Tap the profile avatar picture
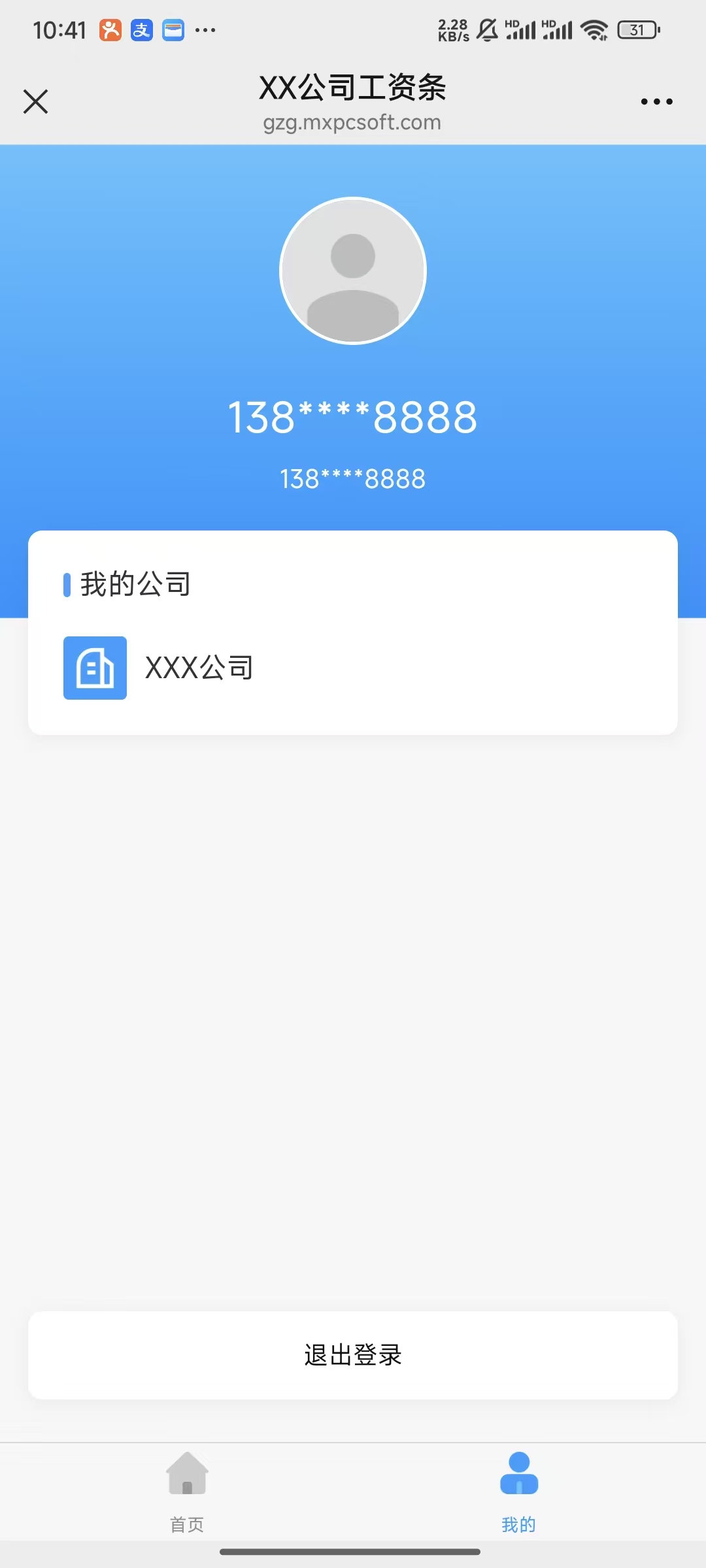 (x=353, y=270)
